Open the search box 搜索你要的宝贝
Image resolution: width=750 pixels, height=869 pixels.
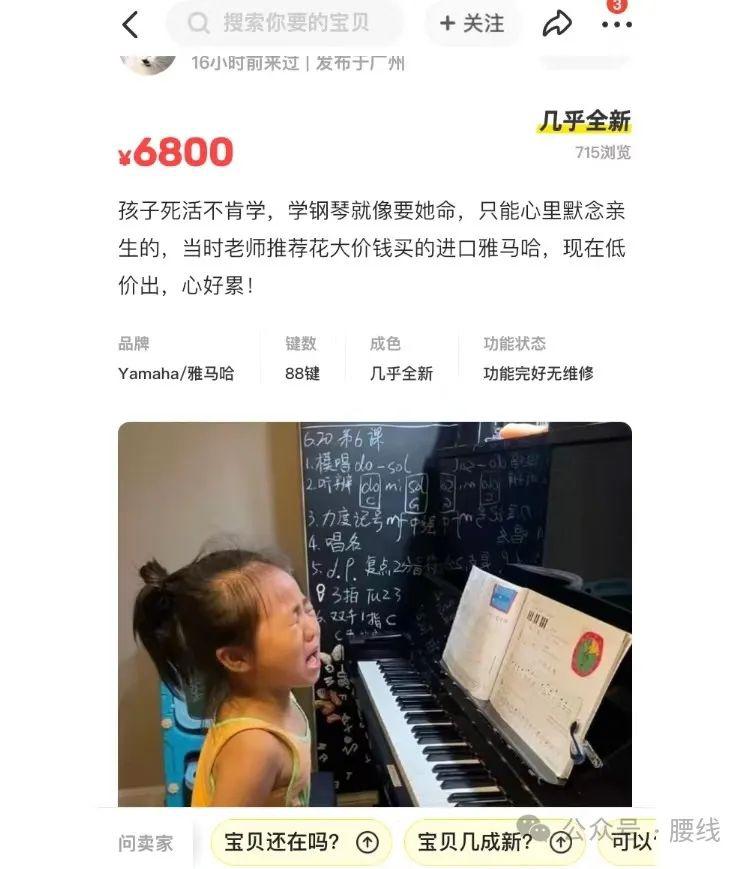point(285,23)
